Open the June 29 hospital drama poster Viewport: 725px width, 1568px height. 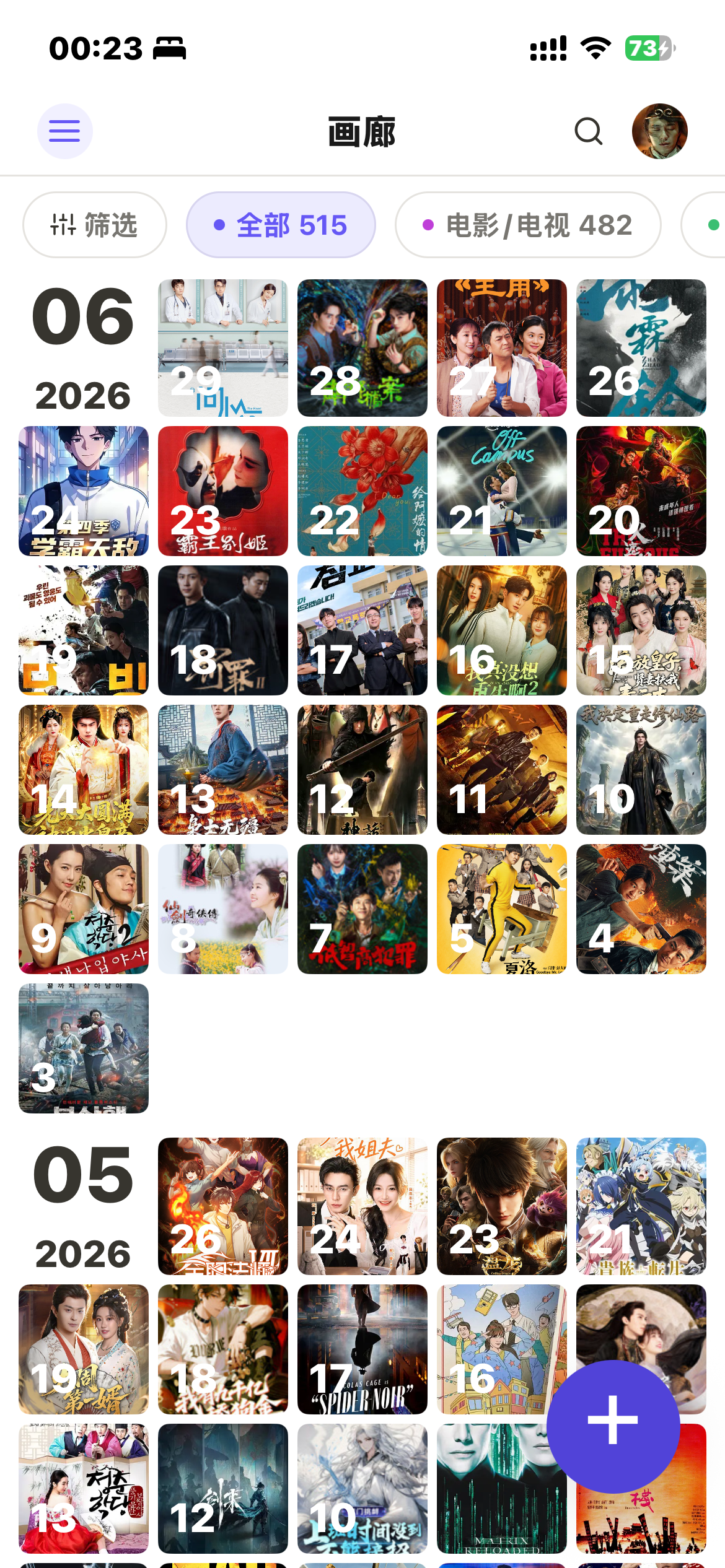(x=223, y=348)
